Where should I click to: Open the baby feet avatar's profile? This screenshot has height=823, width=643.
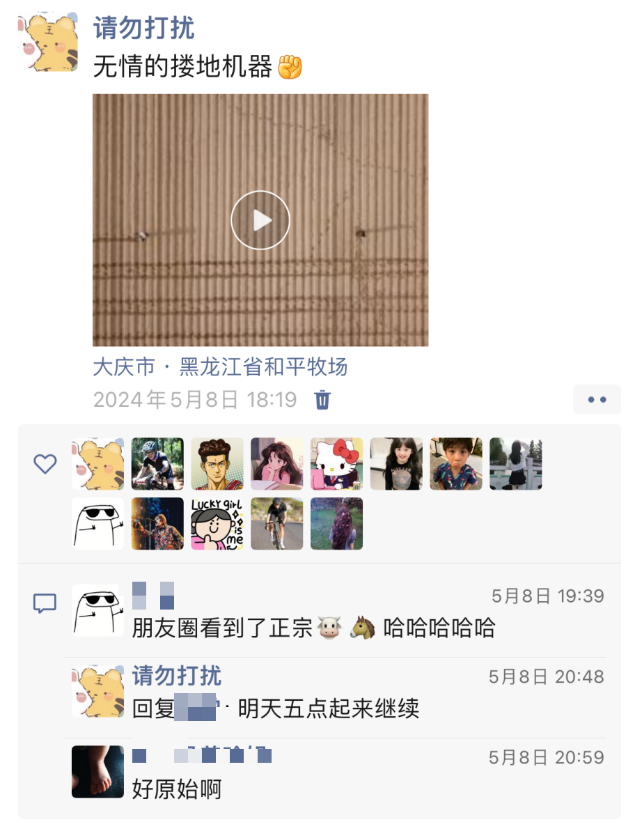pyautogui.click(x=98, y=771)
